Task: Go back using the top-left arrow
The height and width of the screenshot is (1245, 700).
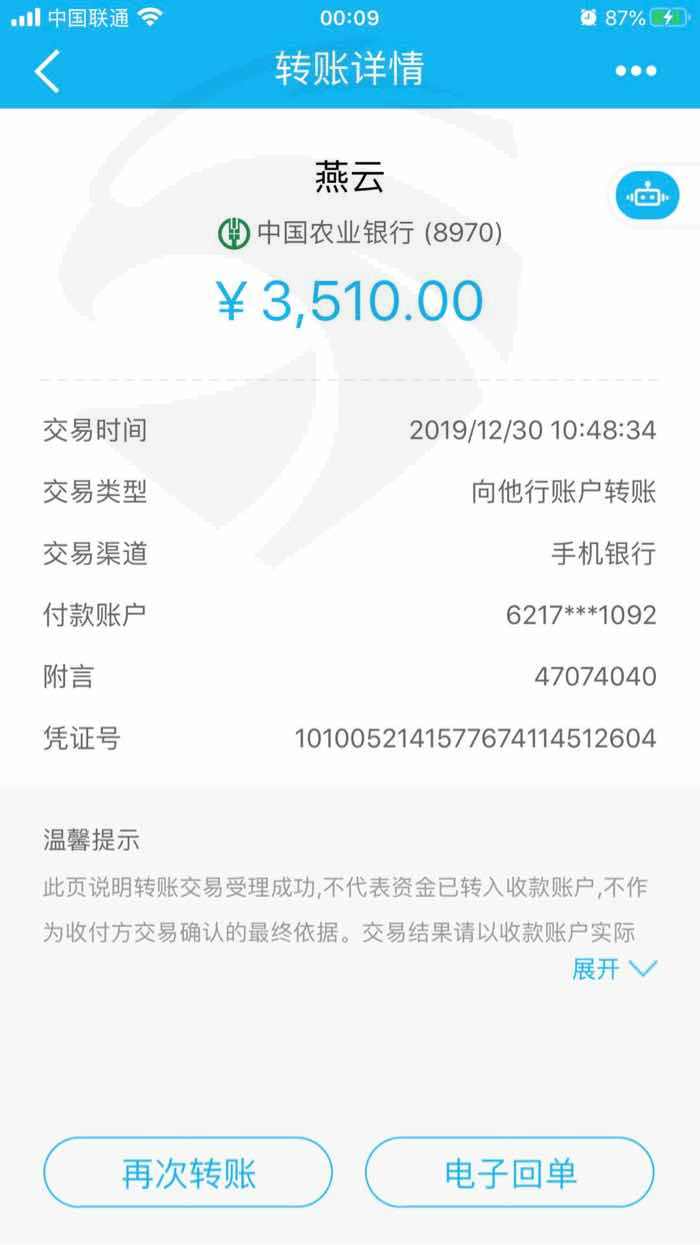Action: point(47,71)
